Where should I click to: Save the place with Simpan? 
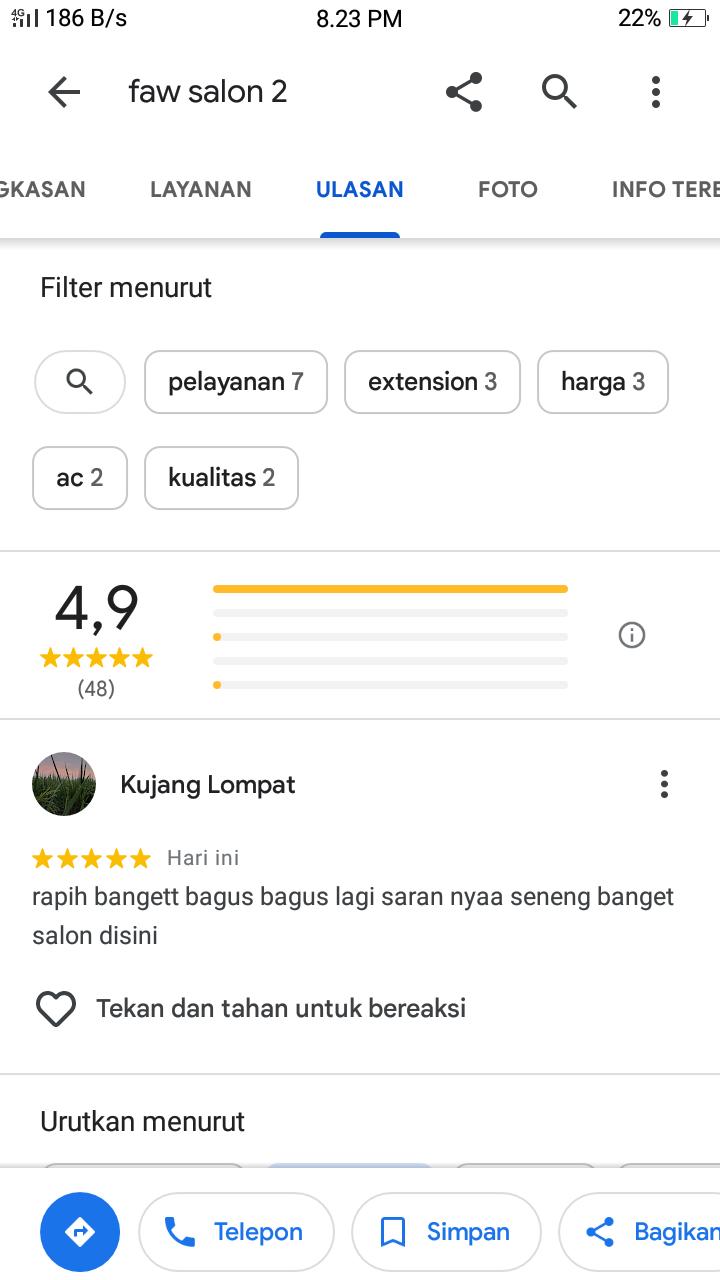(446, 1232)
